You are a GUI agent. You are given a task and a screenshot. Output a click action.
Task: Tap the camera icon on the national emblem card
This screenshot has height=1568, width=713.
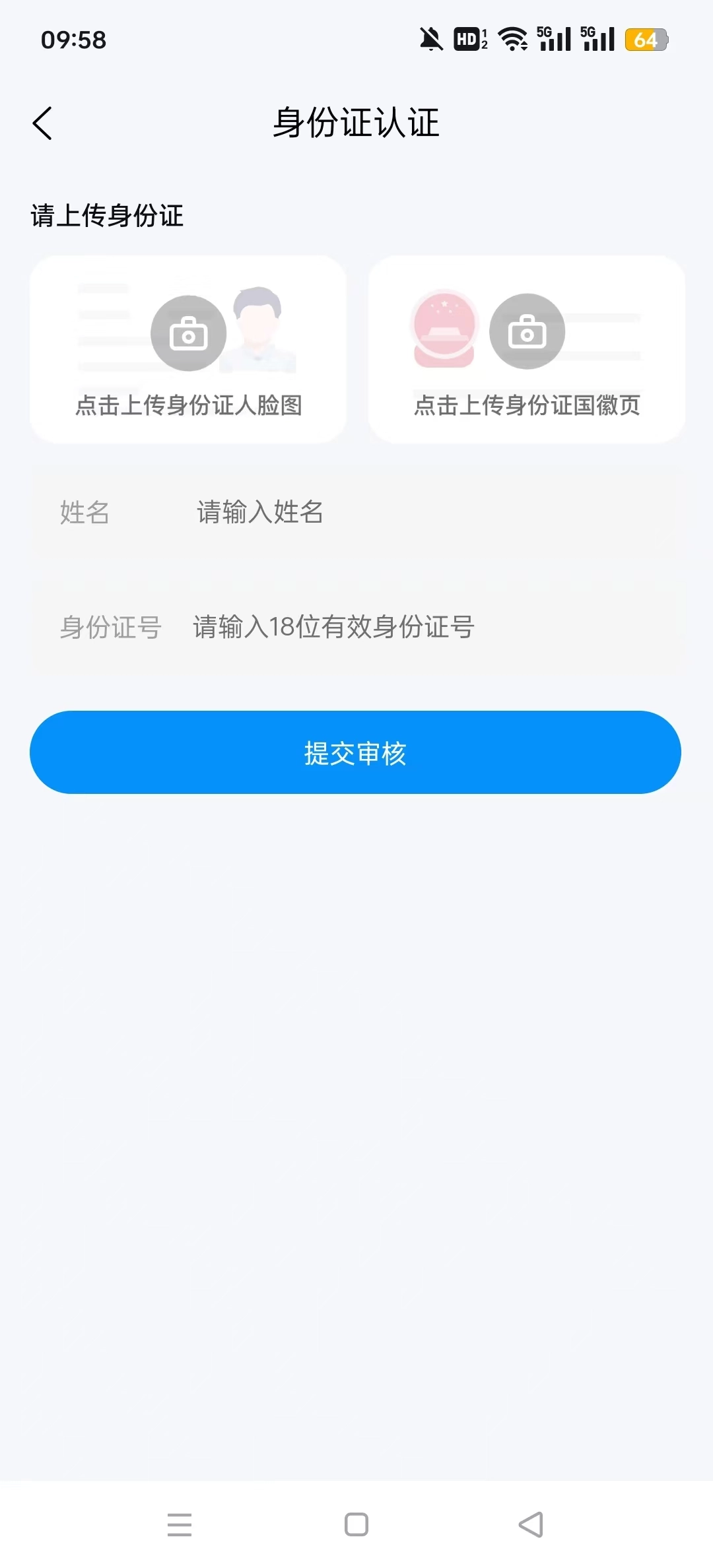click(527, 332)
